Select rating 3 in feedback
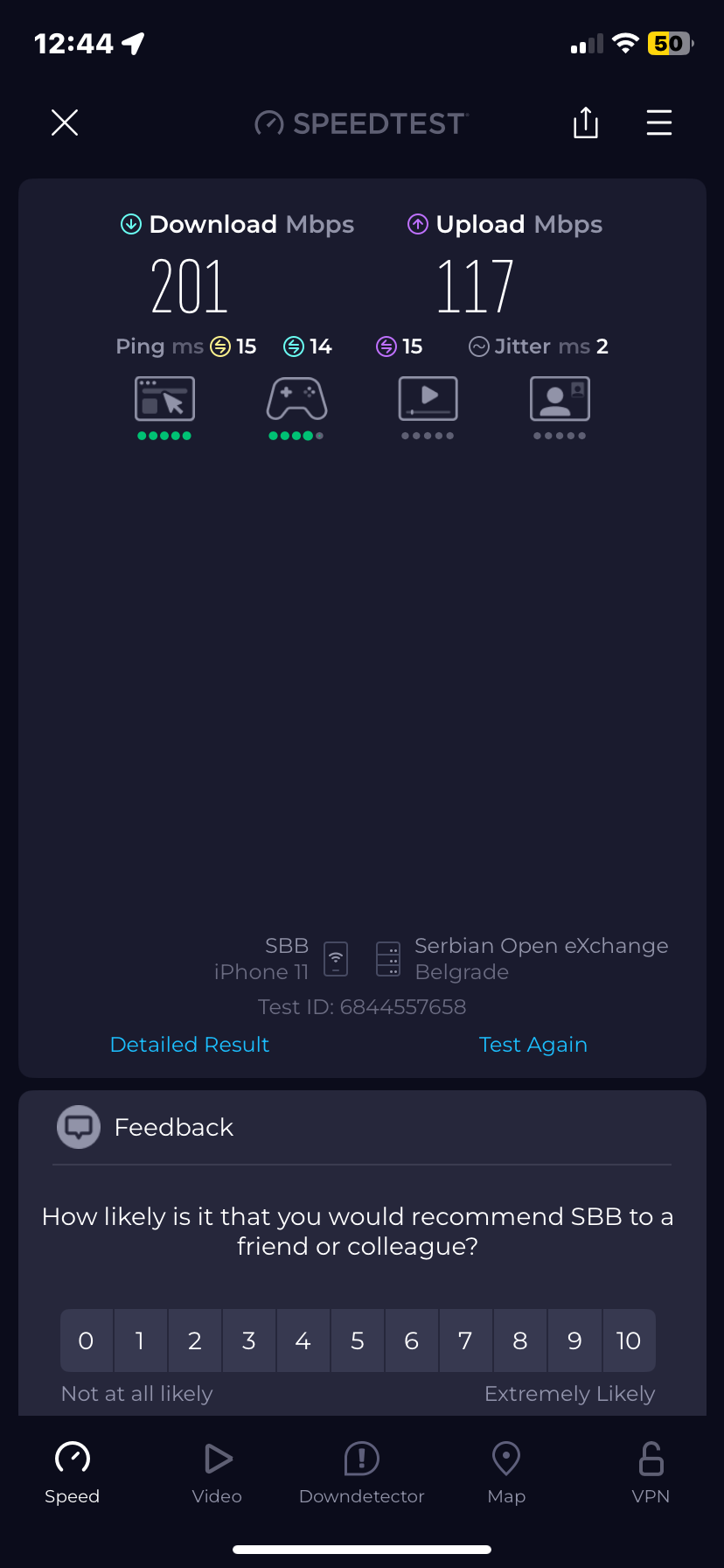Image resolution: width=724 pixels, height=1568 pixels. 249,1340
